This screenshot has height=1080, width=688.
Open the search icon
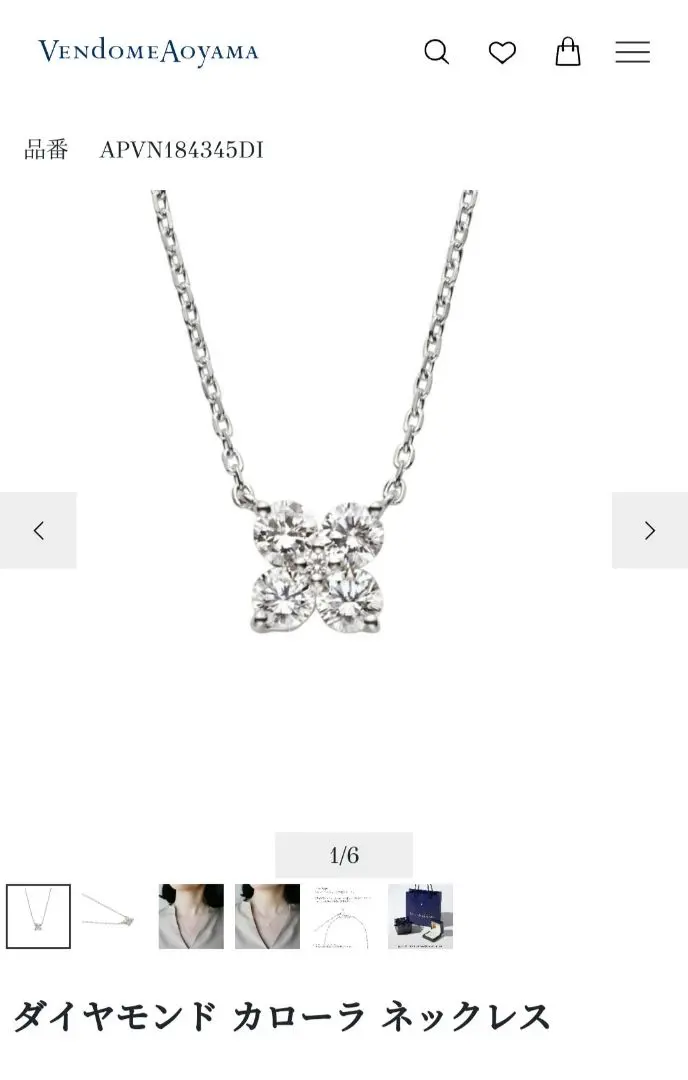[437, 52]
